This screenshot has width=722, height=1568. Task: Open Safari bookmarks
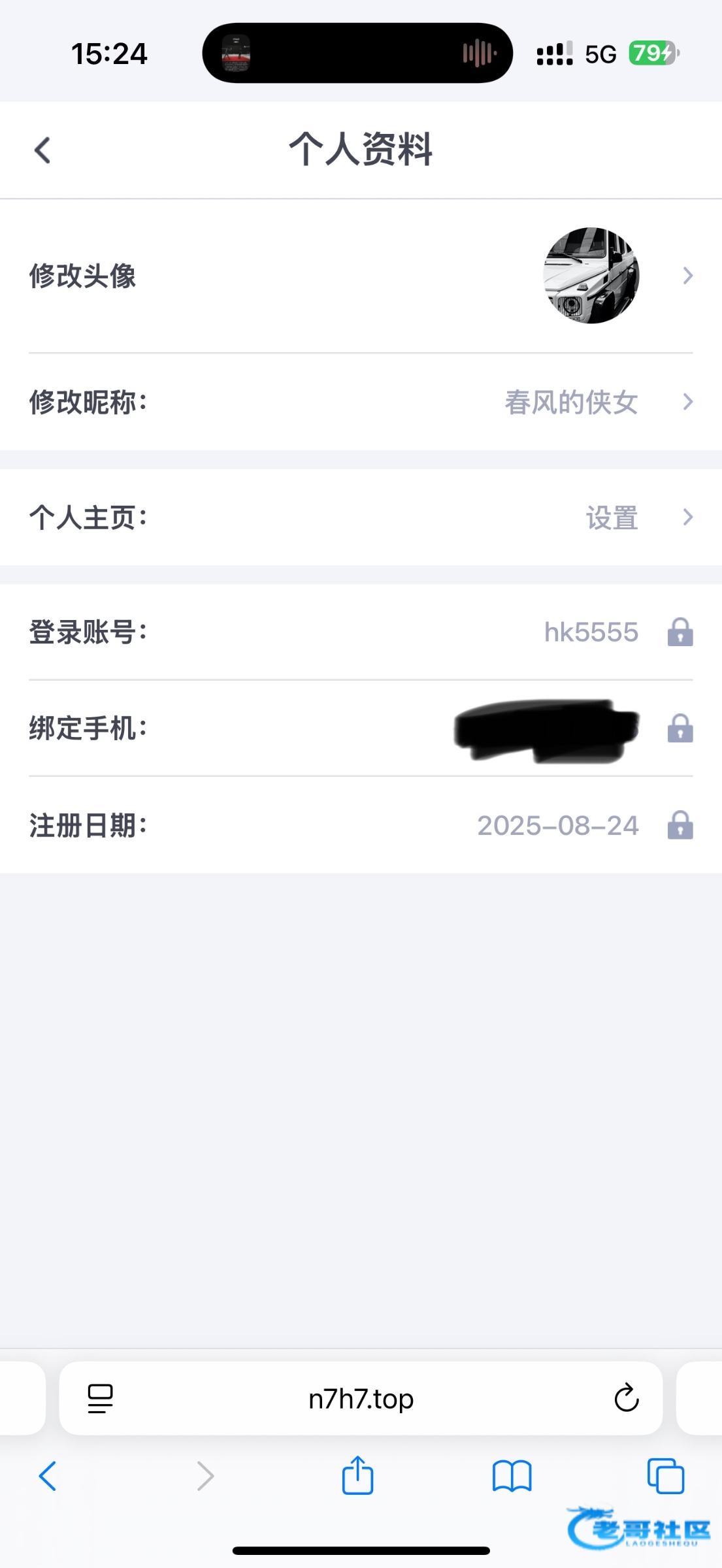(x=512, y=1476)
